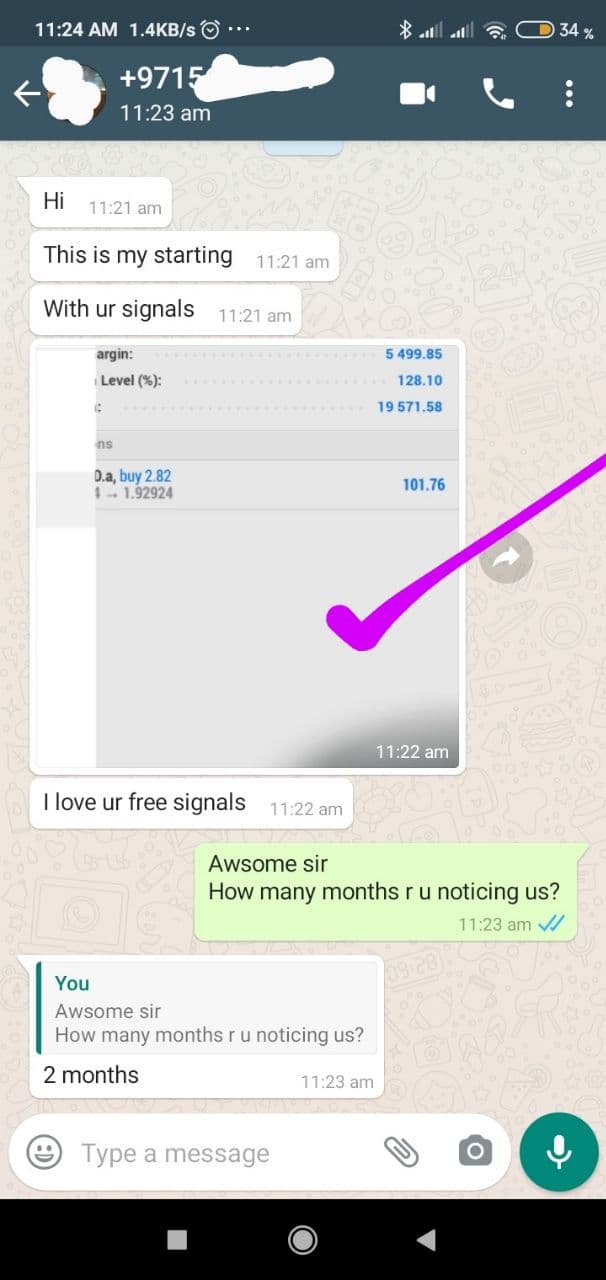
Task: Jump to the quoted 'Awsome sir' message
Action: tap(208, 1007)
